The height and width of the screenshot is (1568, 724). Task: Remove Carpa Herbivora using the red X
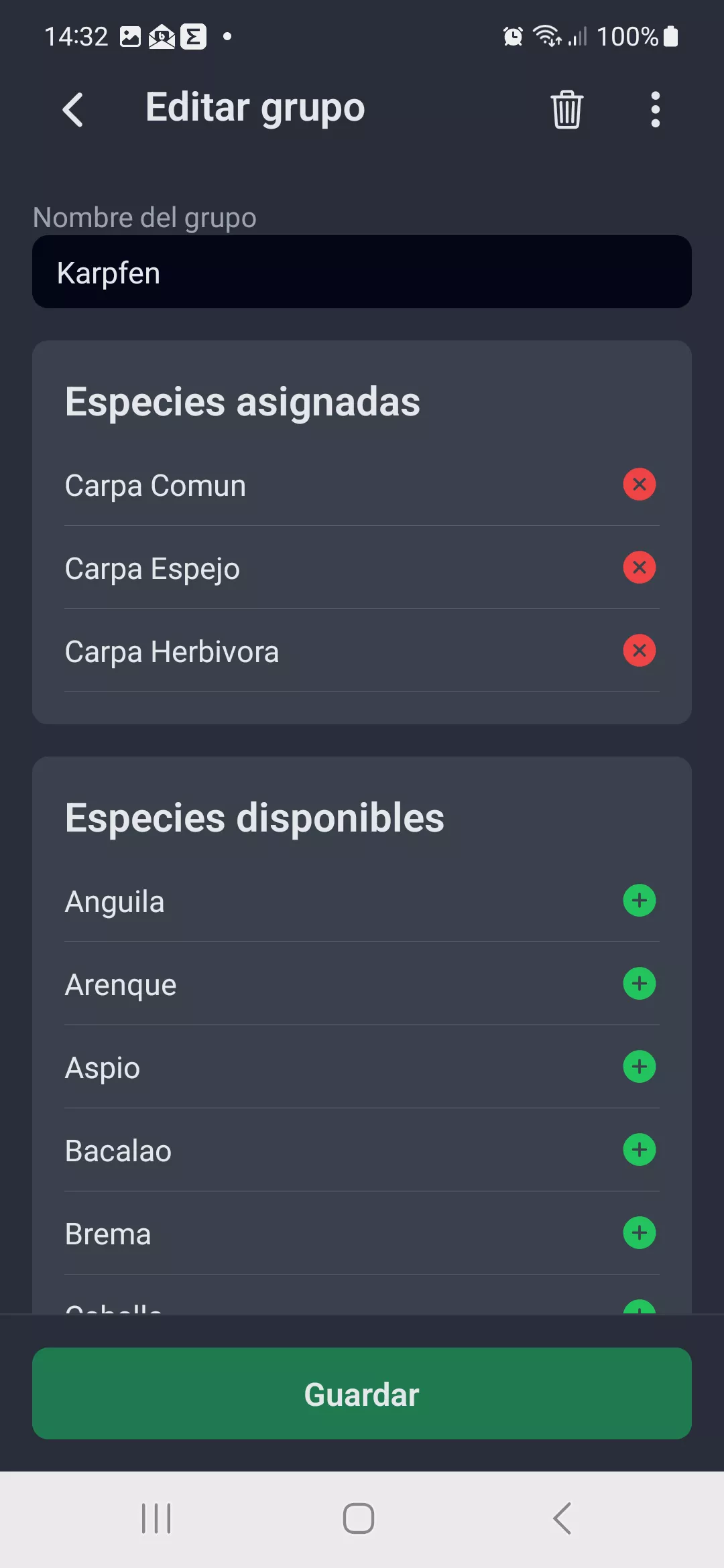pos(639,650)
